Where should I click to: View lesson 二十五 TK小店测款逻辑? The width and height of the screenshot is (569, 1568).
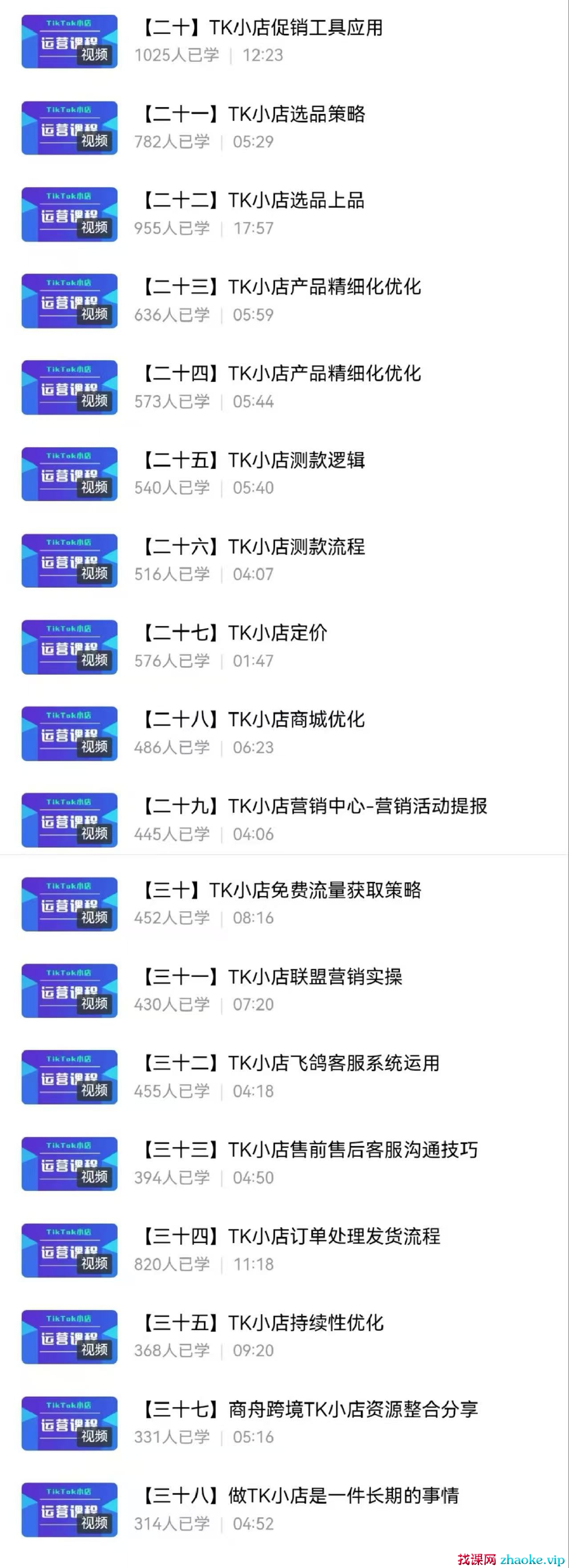pos(253,461)
